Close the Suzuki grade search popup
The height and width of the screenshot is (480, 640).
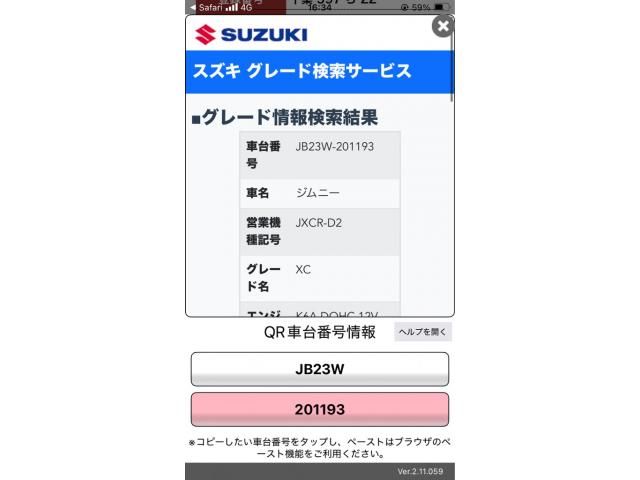click(443, 27)
